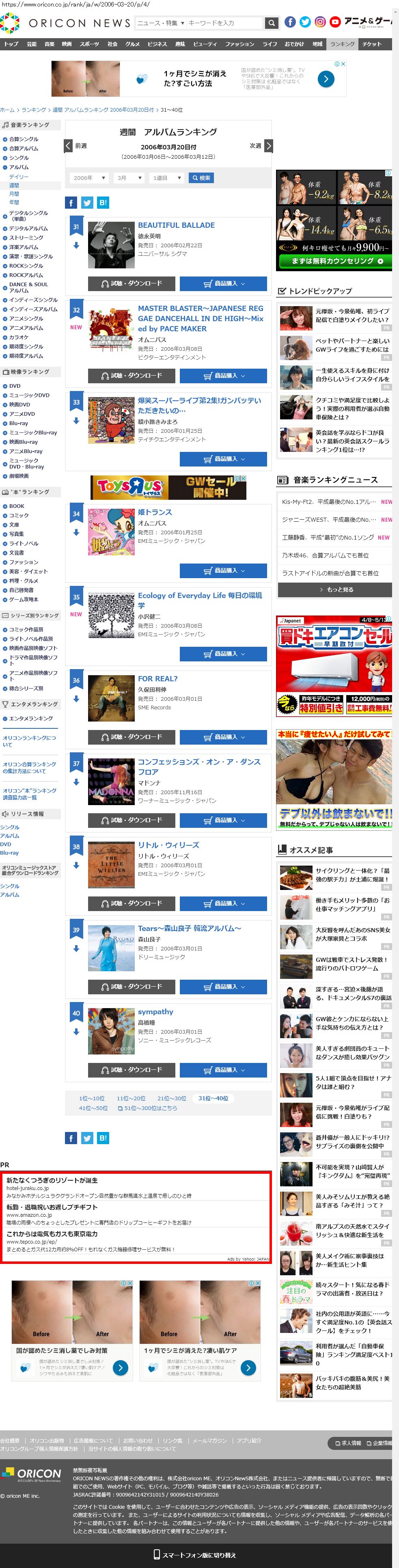The width and height of the screenshot is (399, 1568).
Task: Tap the blue 検索 button
Action: [201, 178]
